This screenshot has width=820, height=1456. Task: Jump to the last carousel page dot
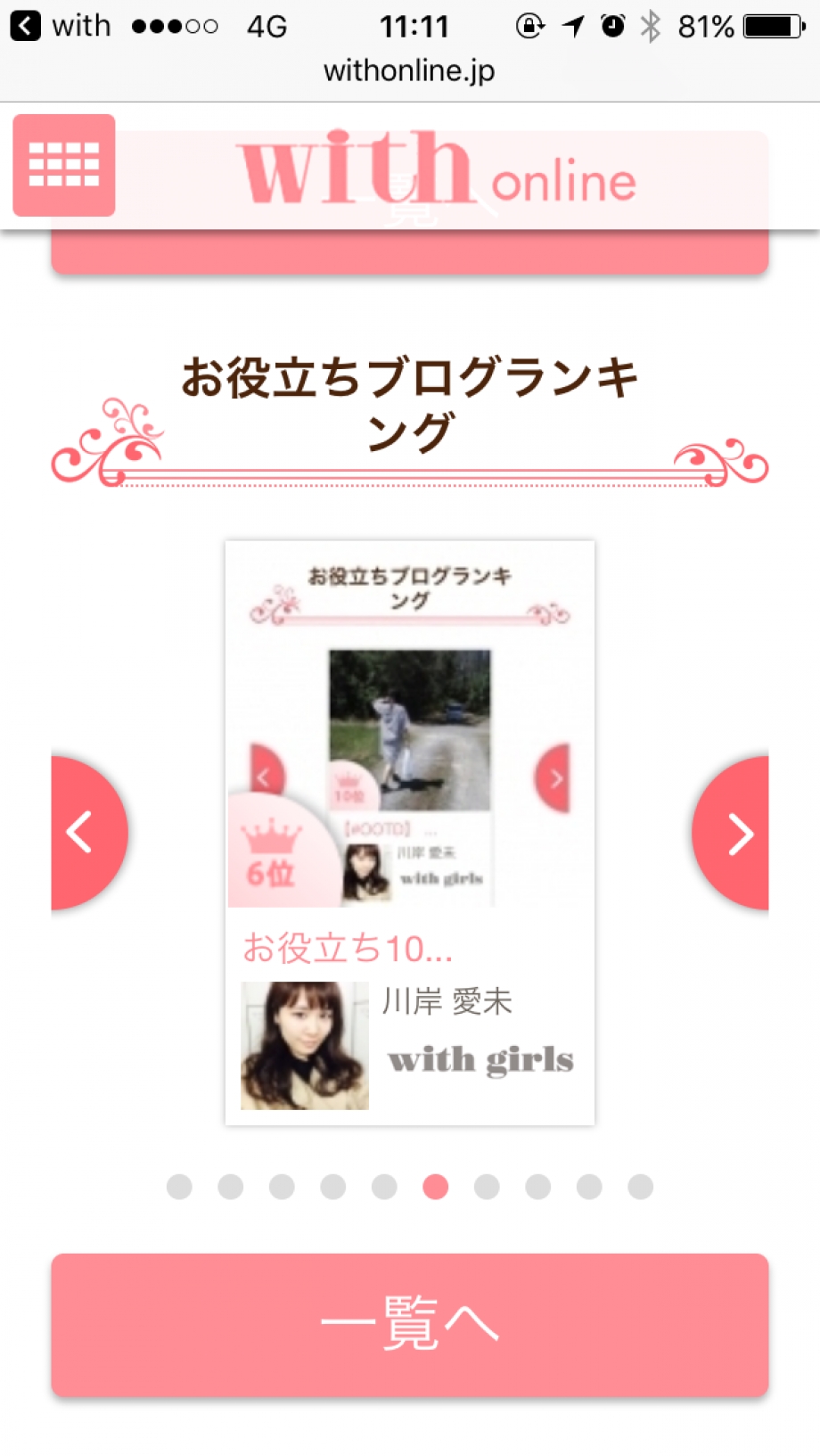[x=640, y=1187]
